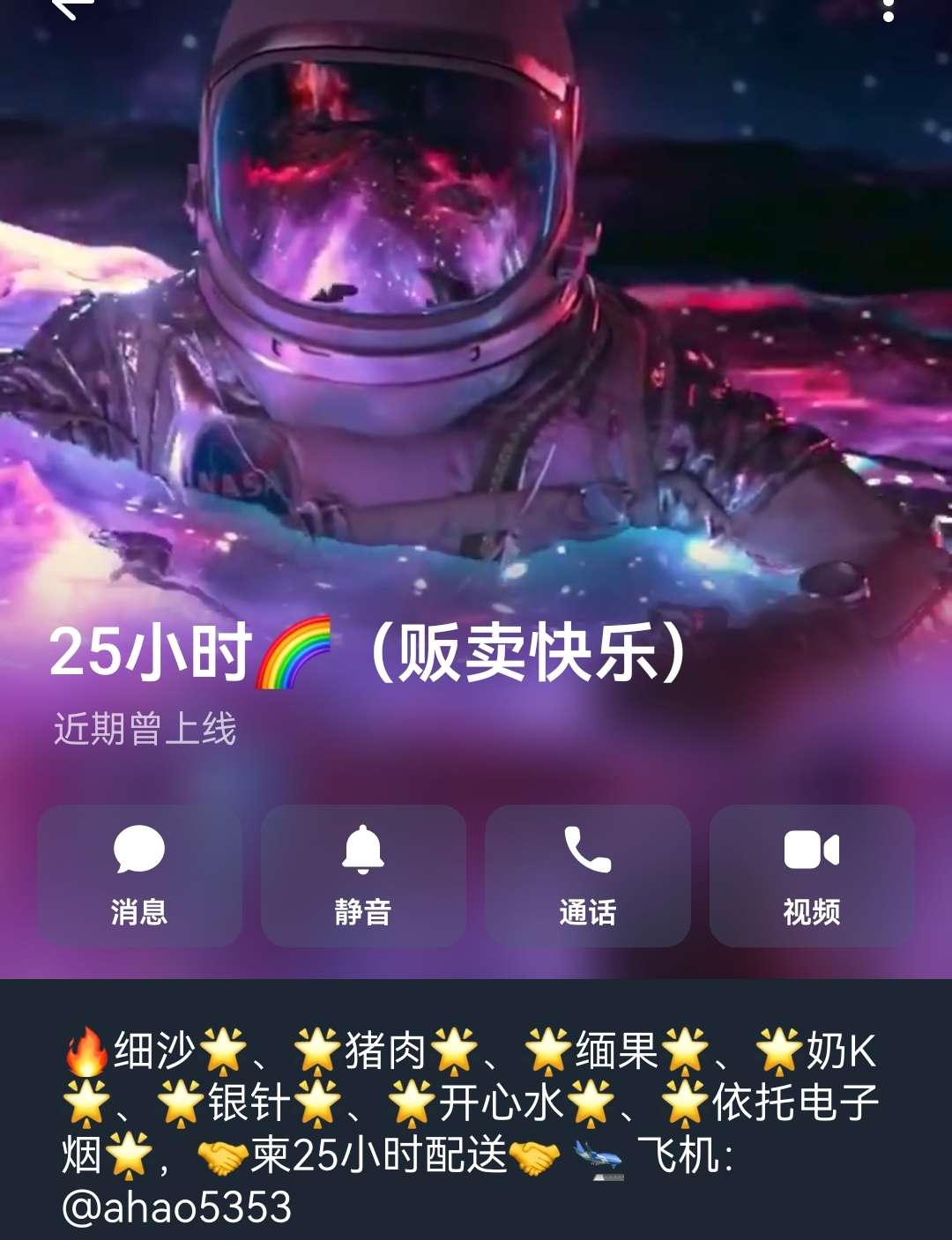
Task: Tap the 消息 message button
Action: (139, 875)
